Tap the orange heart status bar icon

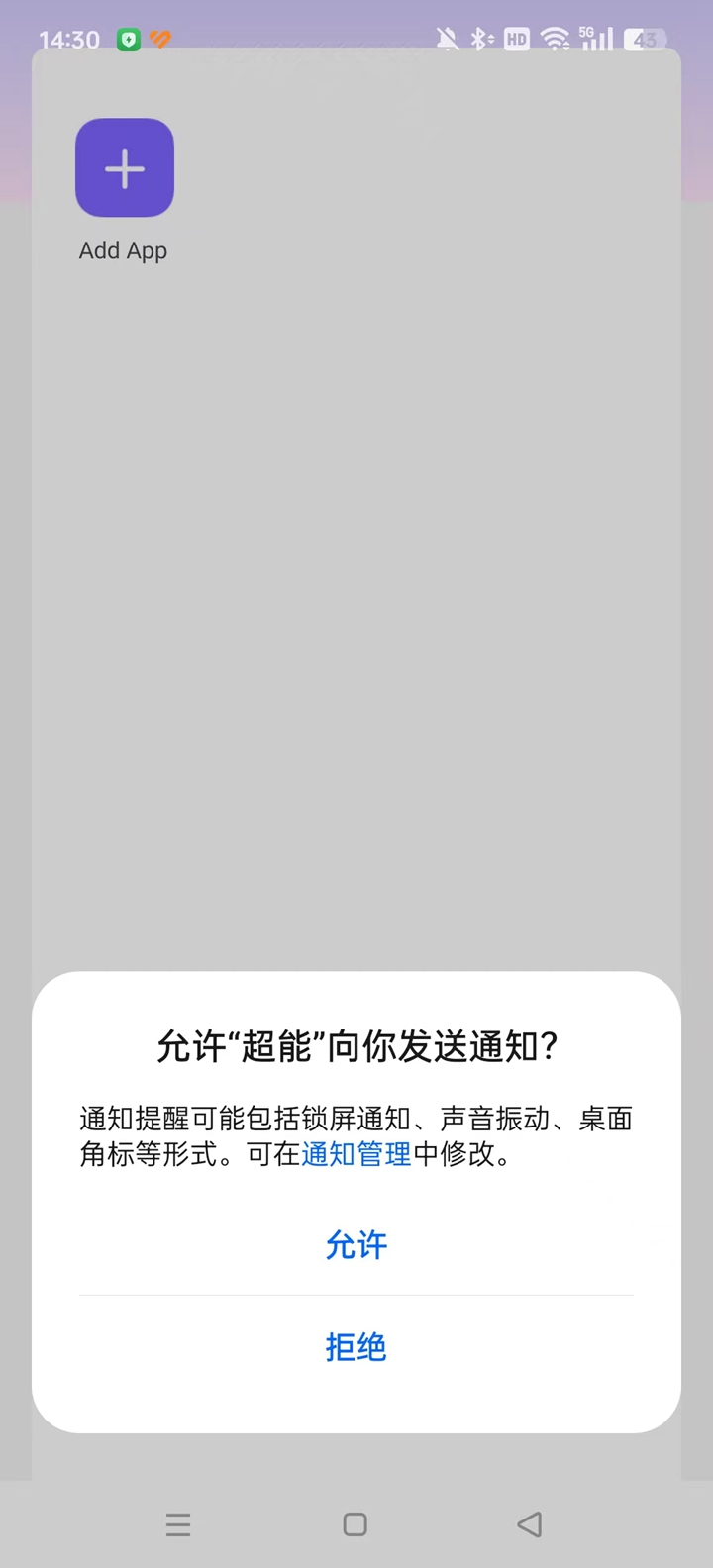tap(158, 38)
